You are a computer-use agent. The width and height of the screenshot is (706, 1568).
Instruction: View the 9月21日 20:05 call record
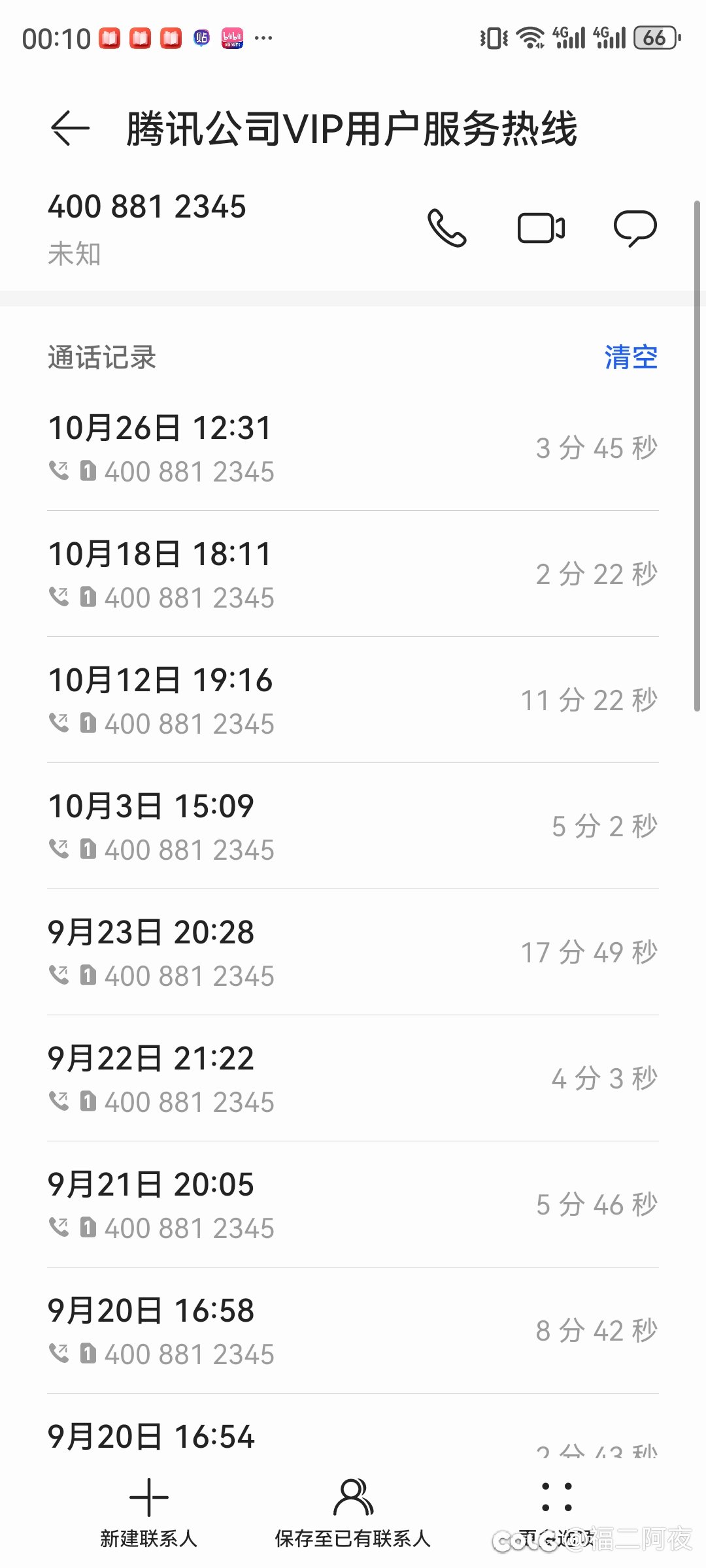coord(353,1205)
